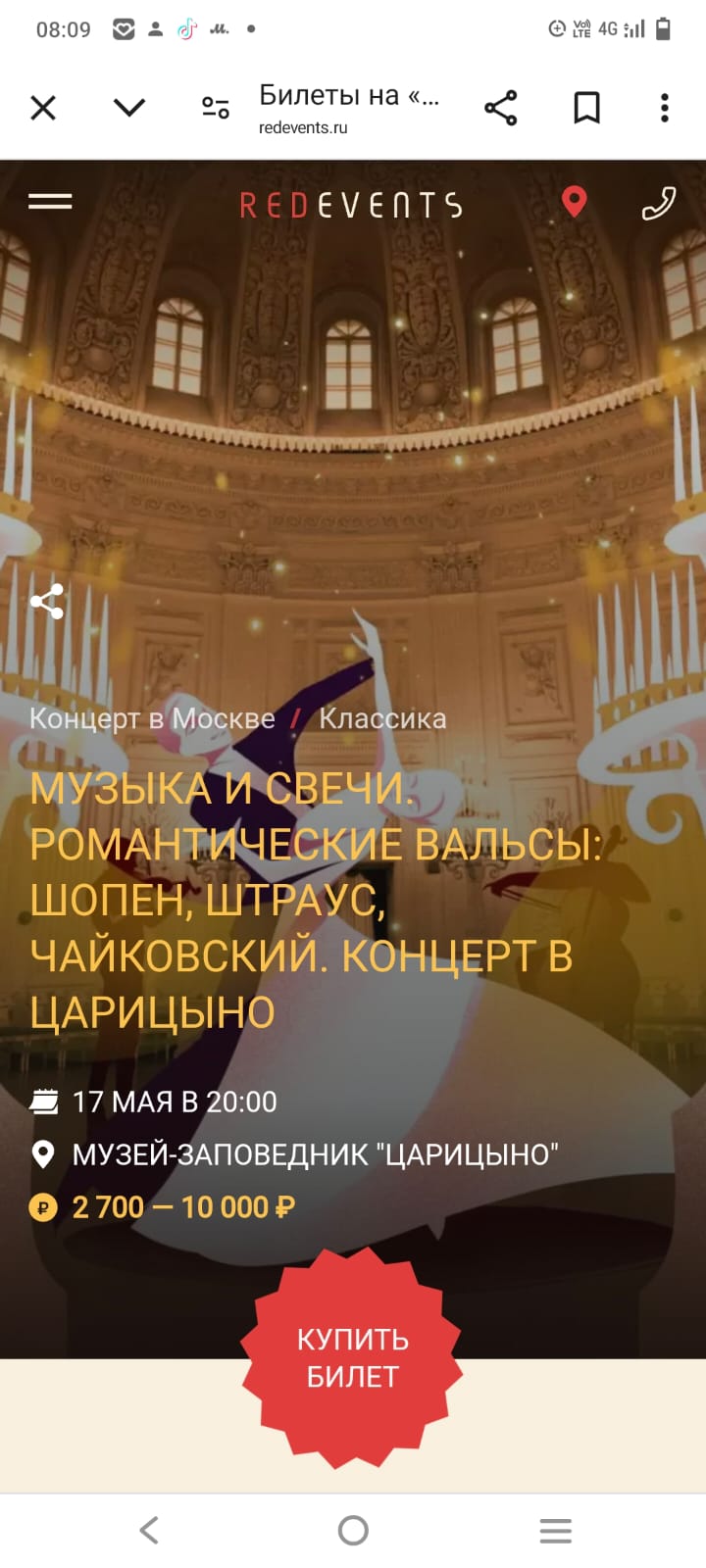The width and height of the screenshot is (706, 1568).
Task: Open site settings icon next to the URL
Action: tap(215, 108)
